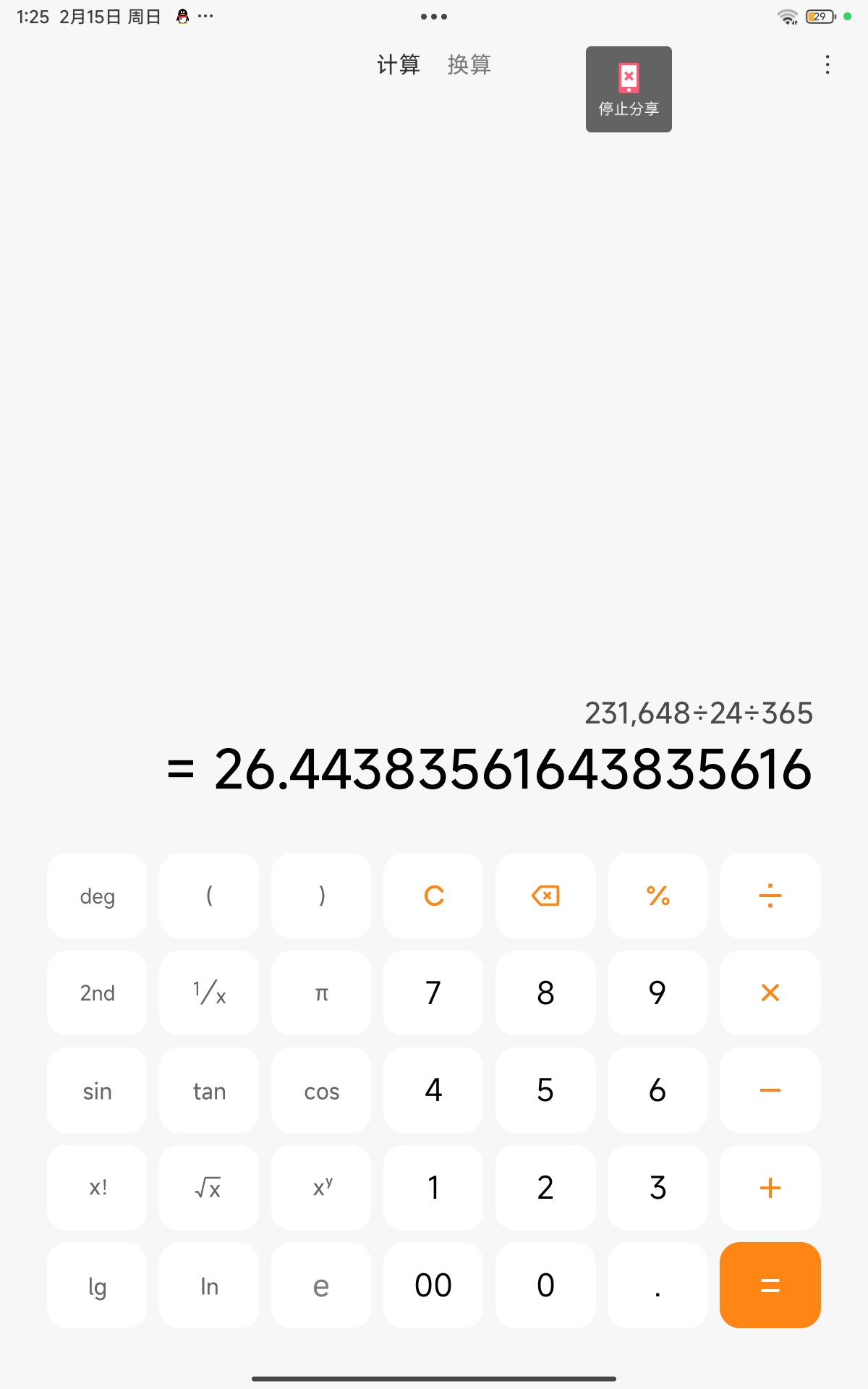This screenshot has height=1389, width=868.
Task: Insert an opening parenthesis
Action: (x=209, y=896)
